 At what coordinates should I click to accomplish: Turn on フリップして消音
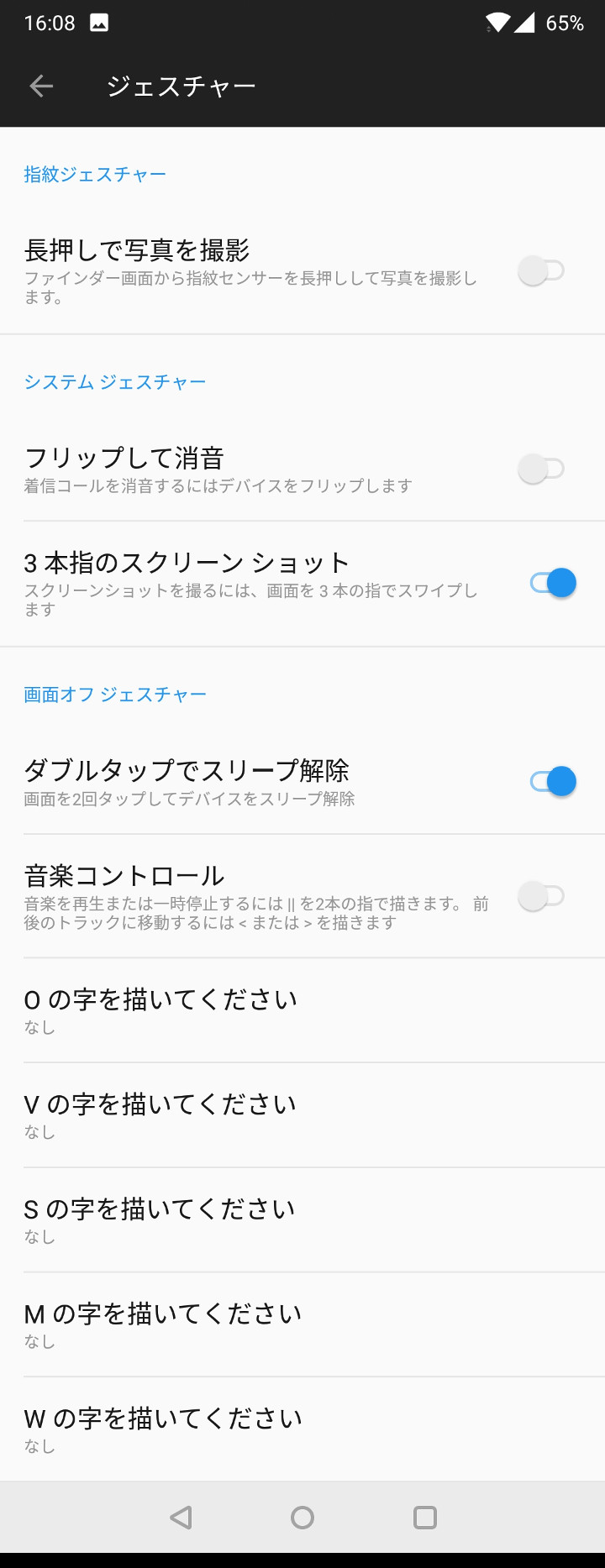[x=541, y=469]
